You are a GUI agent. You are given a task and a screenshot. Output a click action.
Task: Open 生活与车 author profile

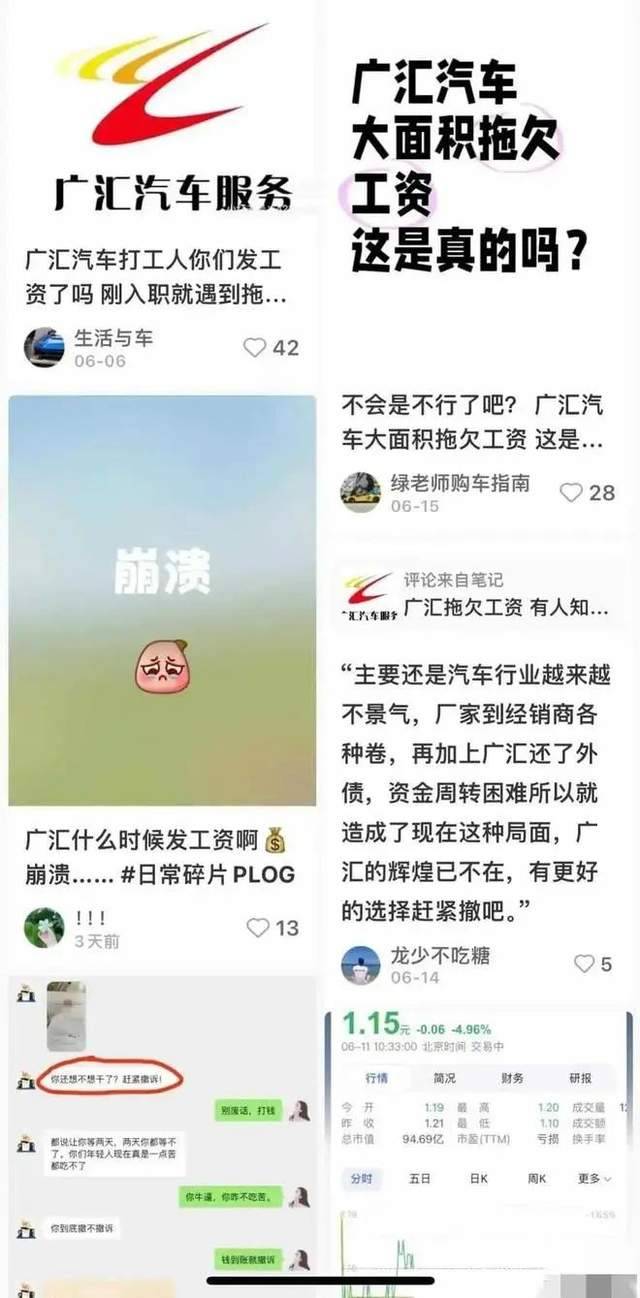coord(44,347)
